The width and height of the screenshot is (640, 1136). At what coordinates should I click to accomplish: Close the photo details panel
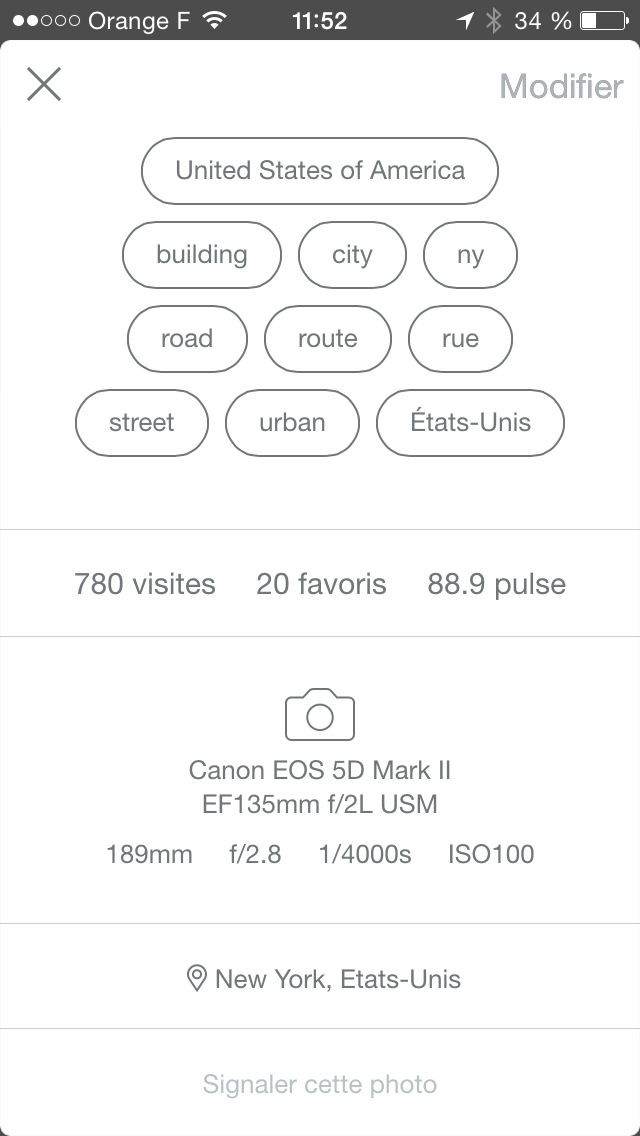(x=44, y=85)
